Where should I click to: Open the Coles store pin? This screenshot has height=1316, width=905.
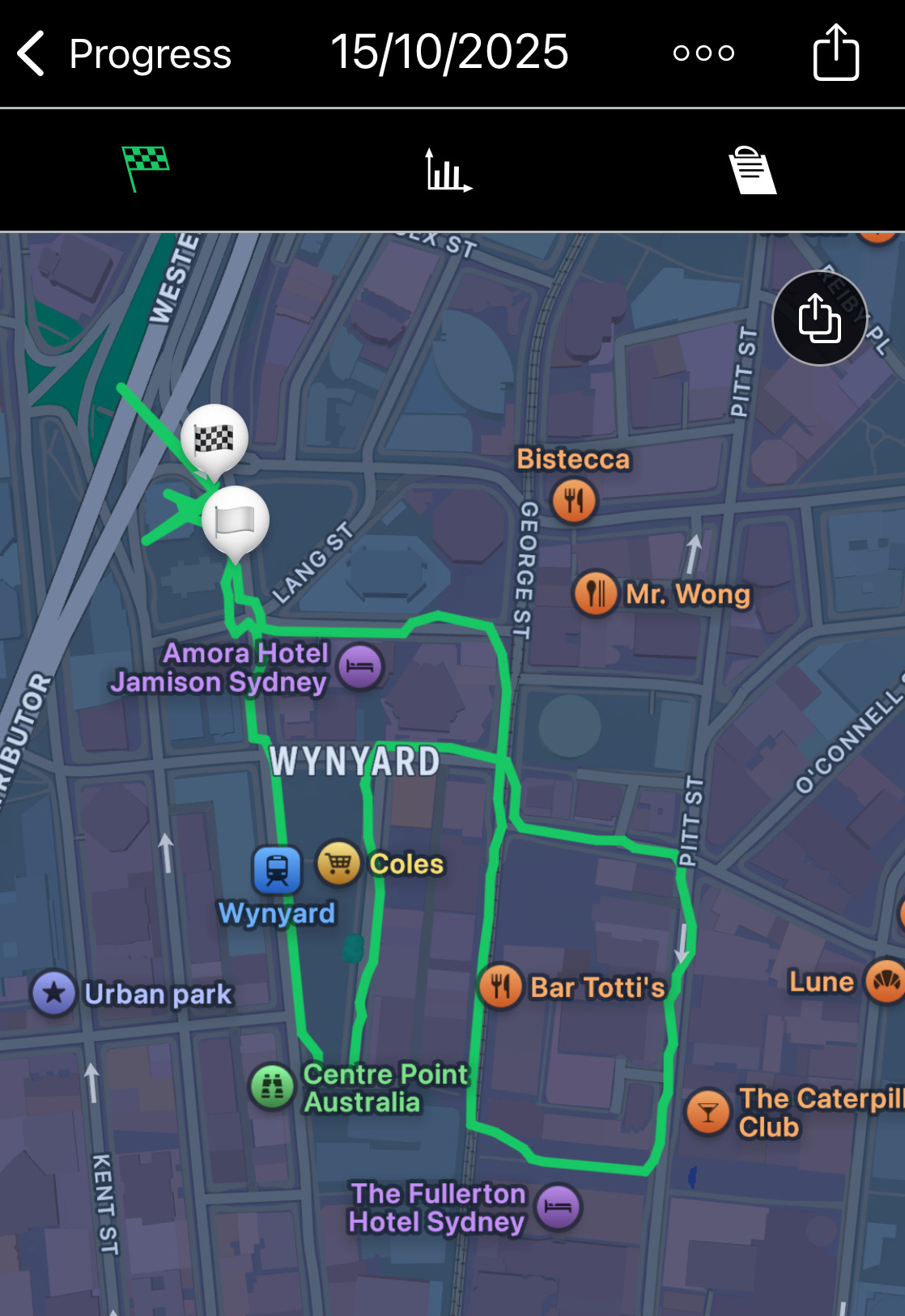(339, 864)
